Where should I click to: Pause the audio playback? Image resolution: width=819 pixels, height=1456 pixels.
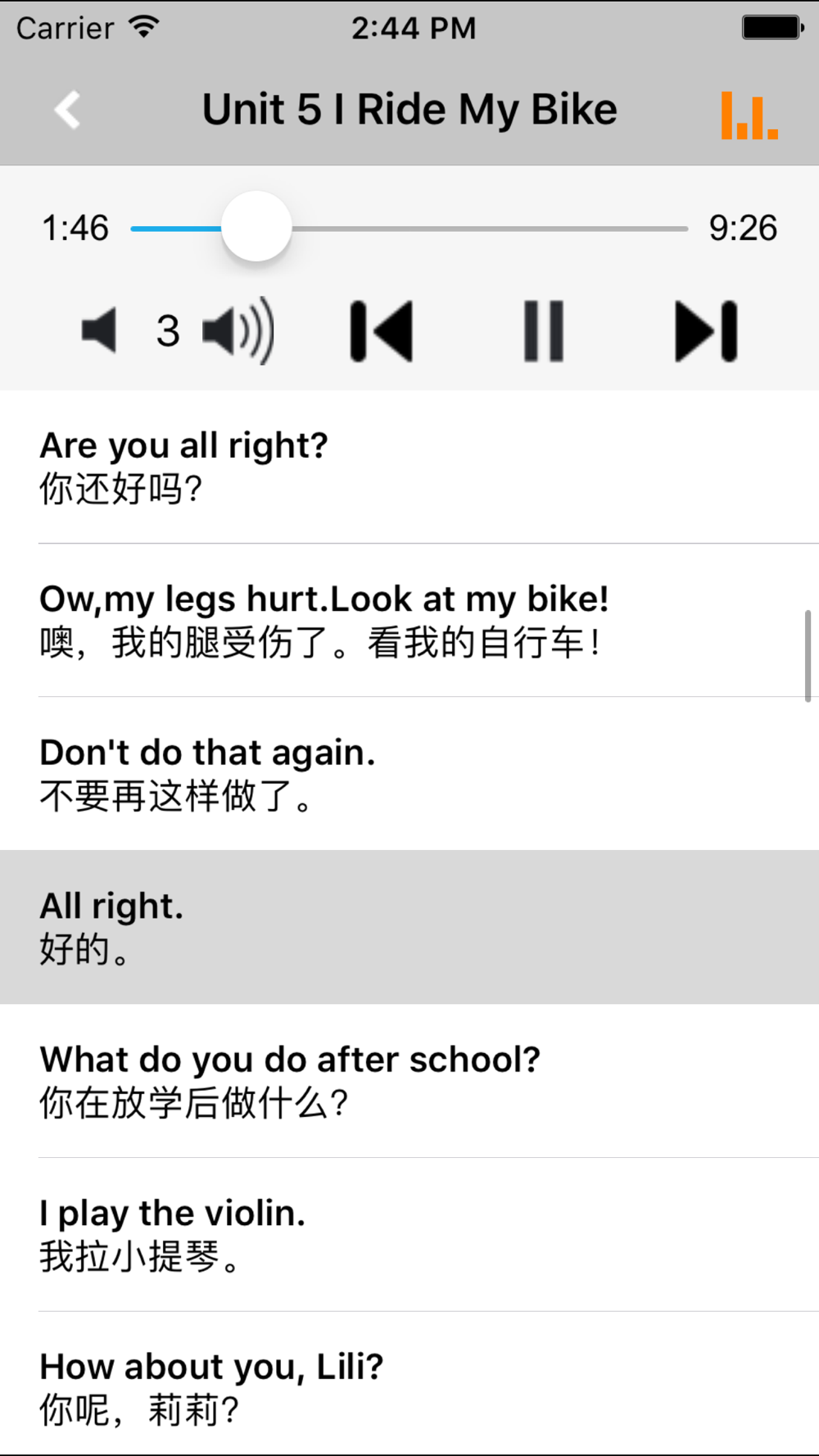[x=544, y=332]
